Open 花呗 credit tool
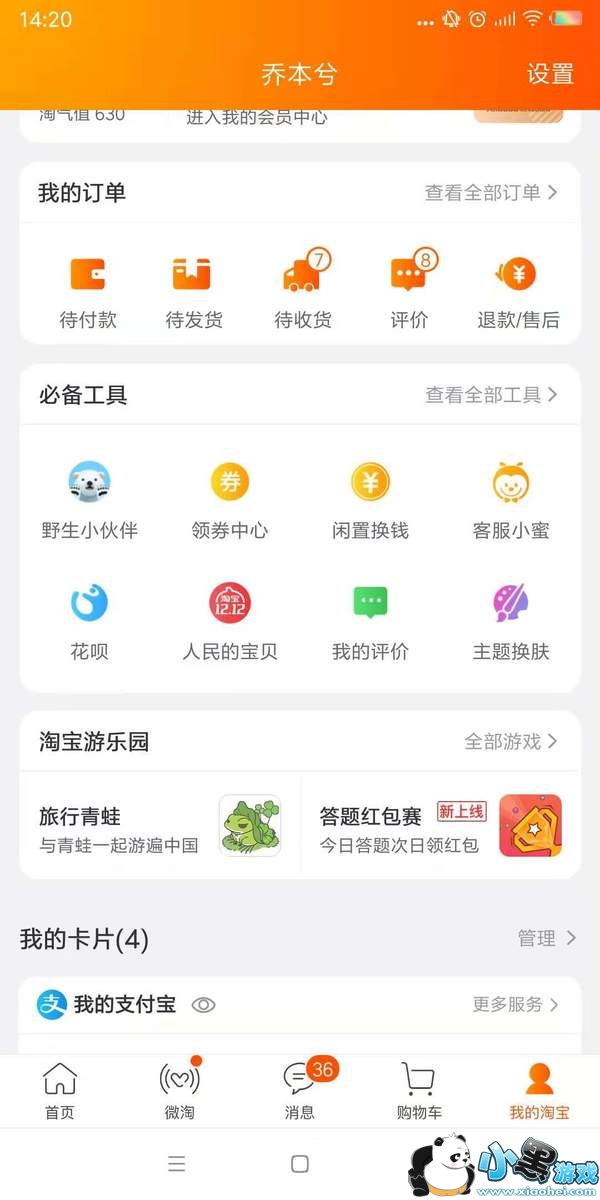The image size is (600, 1200). (89, 621)
